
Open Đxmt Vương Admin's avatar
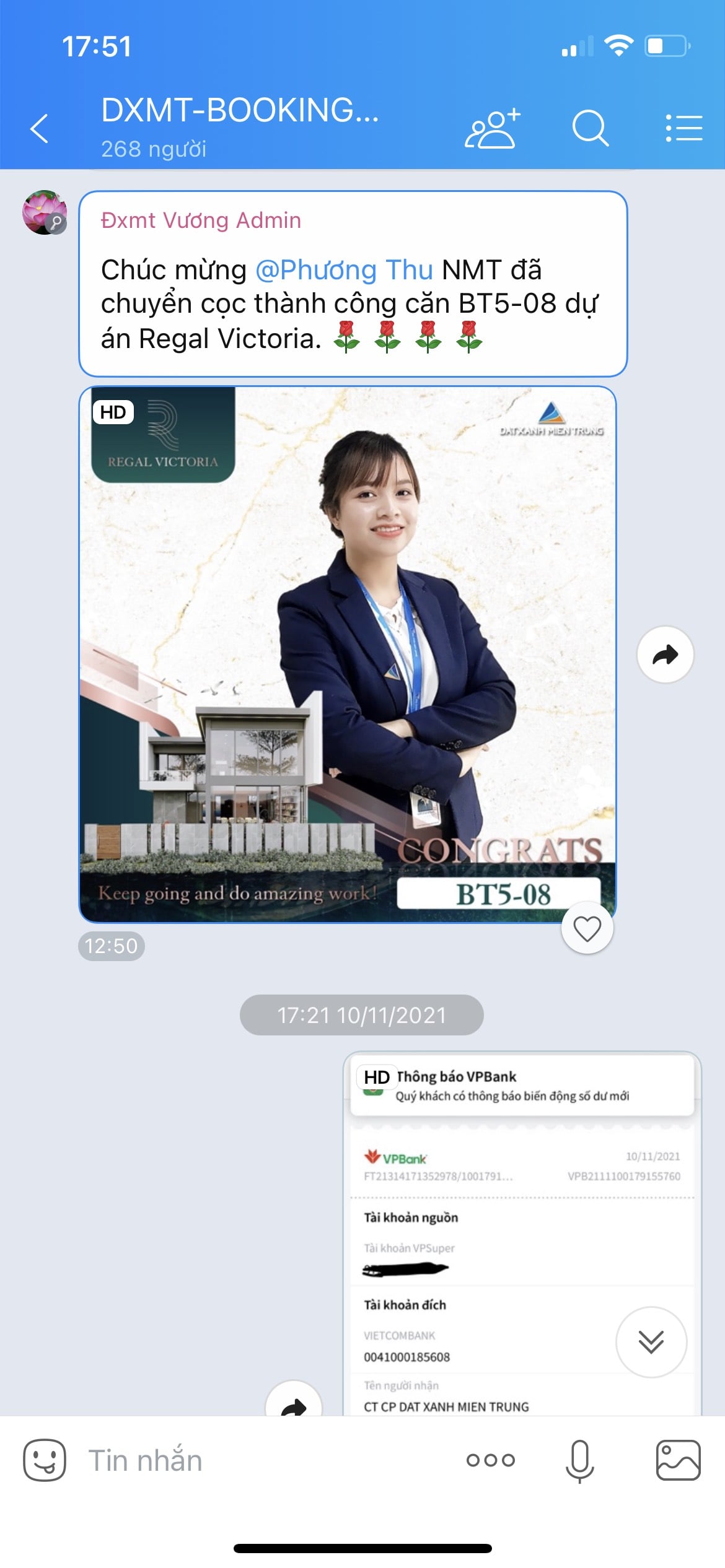click(45, 212)
